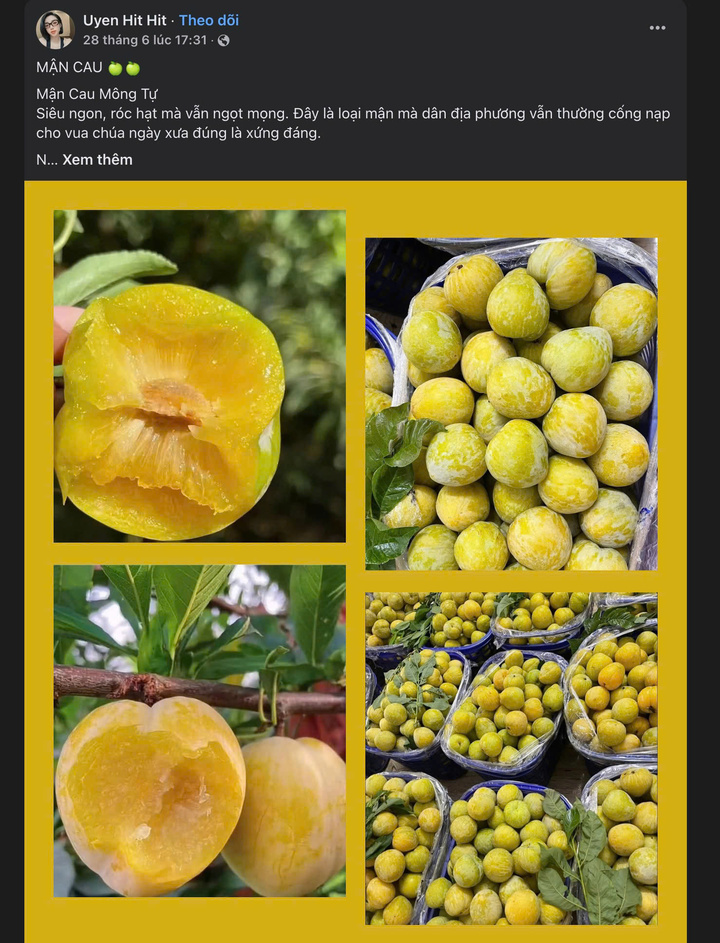720x943 pixels.
Task: Open Uyen Hit Hit's profile picture
Action: click(x=55, y=30)
